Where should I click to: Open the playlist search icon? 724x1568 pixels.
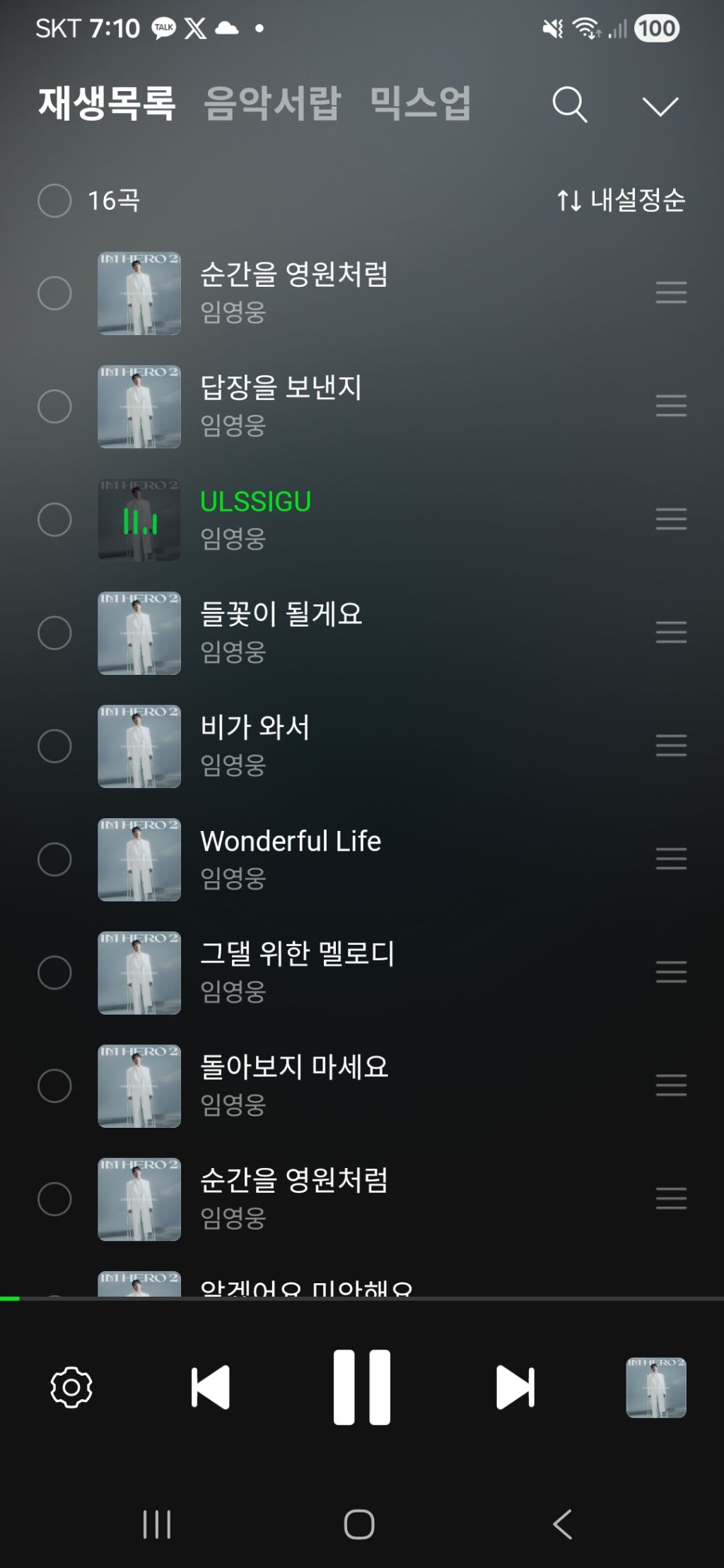pyautogui.click(x=569, y=105)
